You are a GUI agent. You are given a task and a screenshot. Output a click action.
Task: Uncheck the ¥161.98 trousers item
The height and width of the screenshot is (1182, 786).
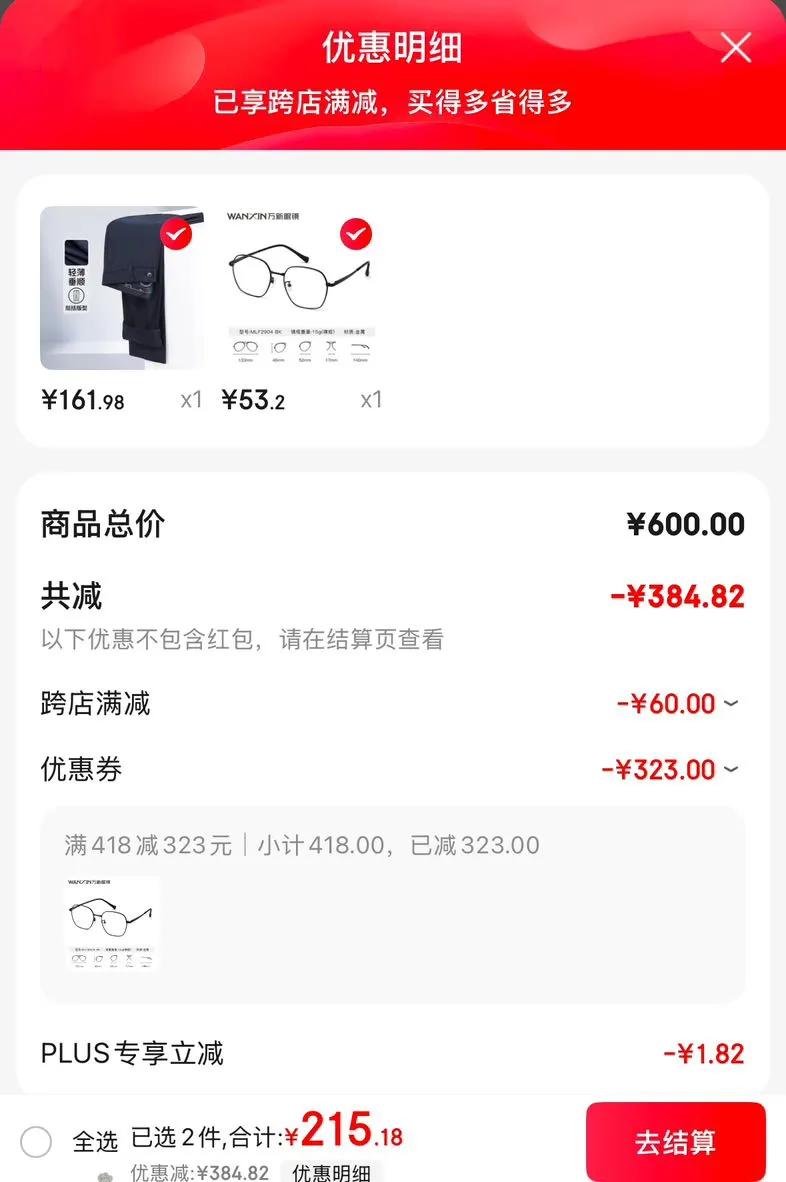[x=176, y=235]
